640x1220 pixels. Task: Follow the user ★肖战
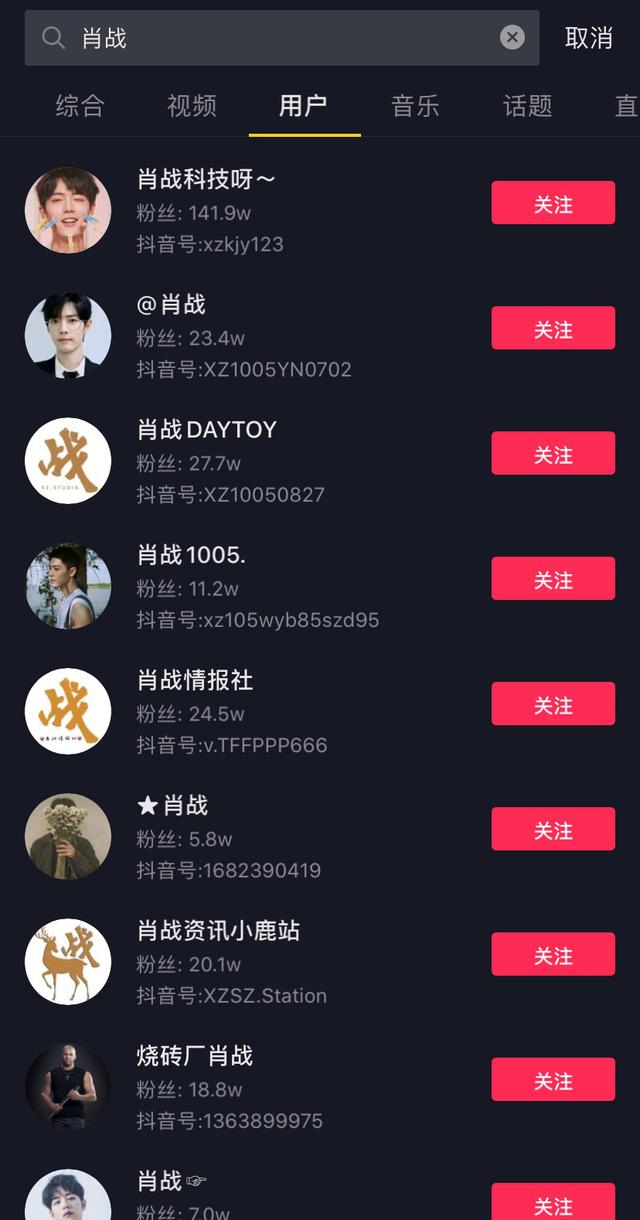tap(553, 830)
